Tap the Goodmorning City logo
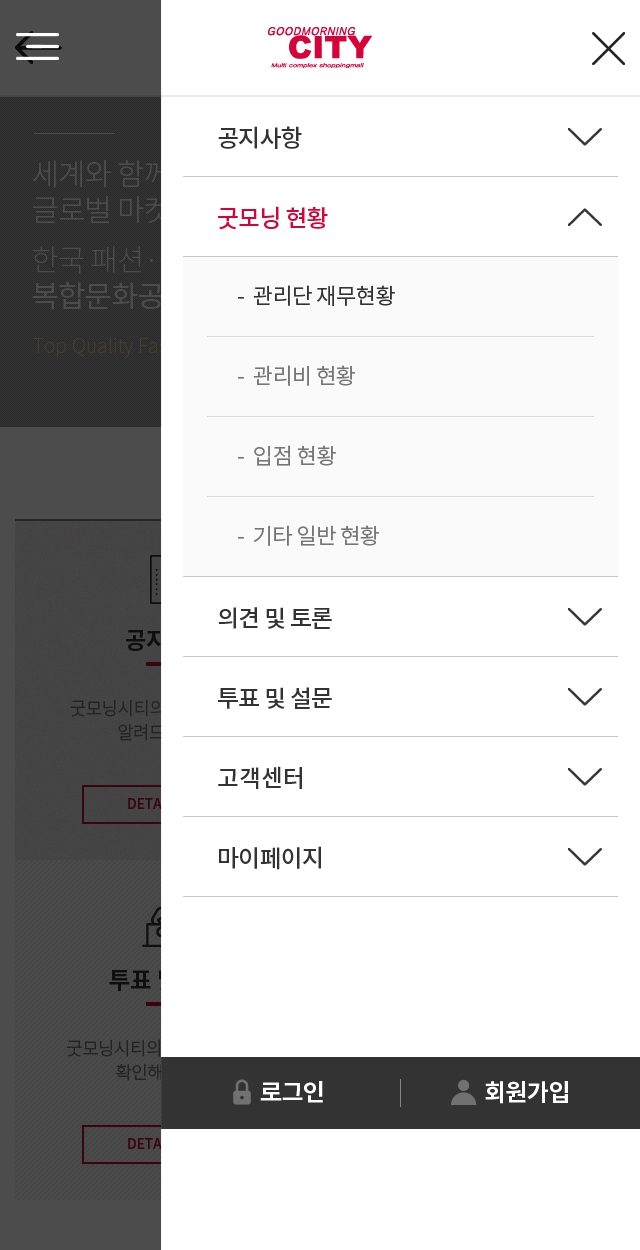Image resolution: width=640 pixels, height=1250 pixels. [x=319, y=47]
